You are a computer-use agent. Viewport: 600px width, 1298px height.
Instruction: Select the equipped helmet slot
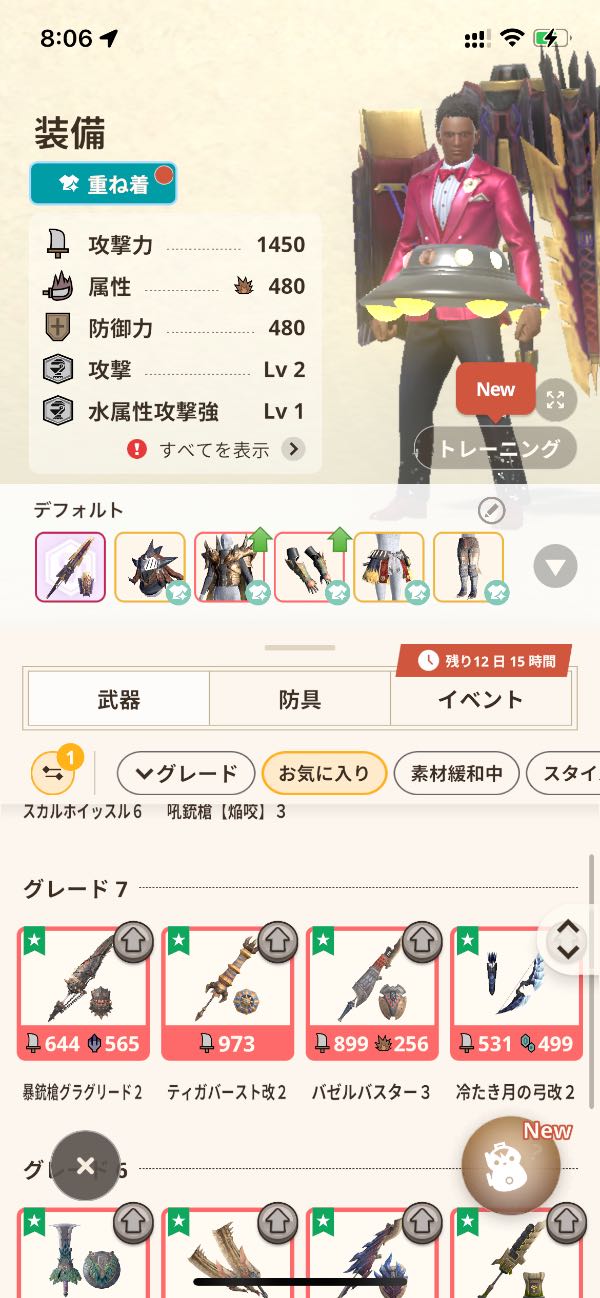[150, 567]
